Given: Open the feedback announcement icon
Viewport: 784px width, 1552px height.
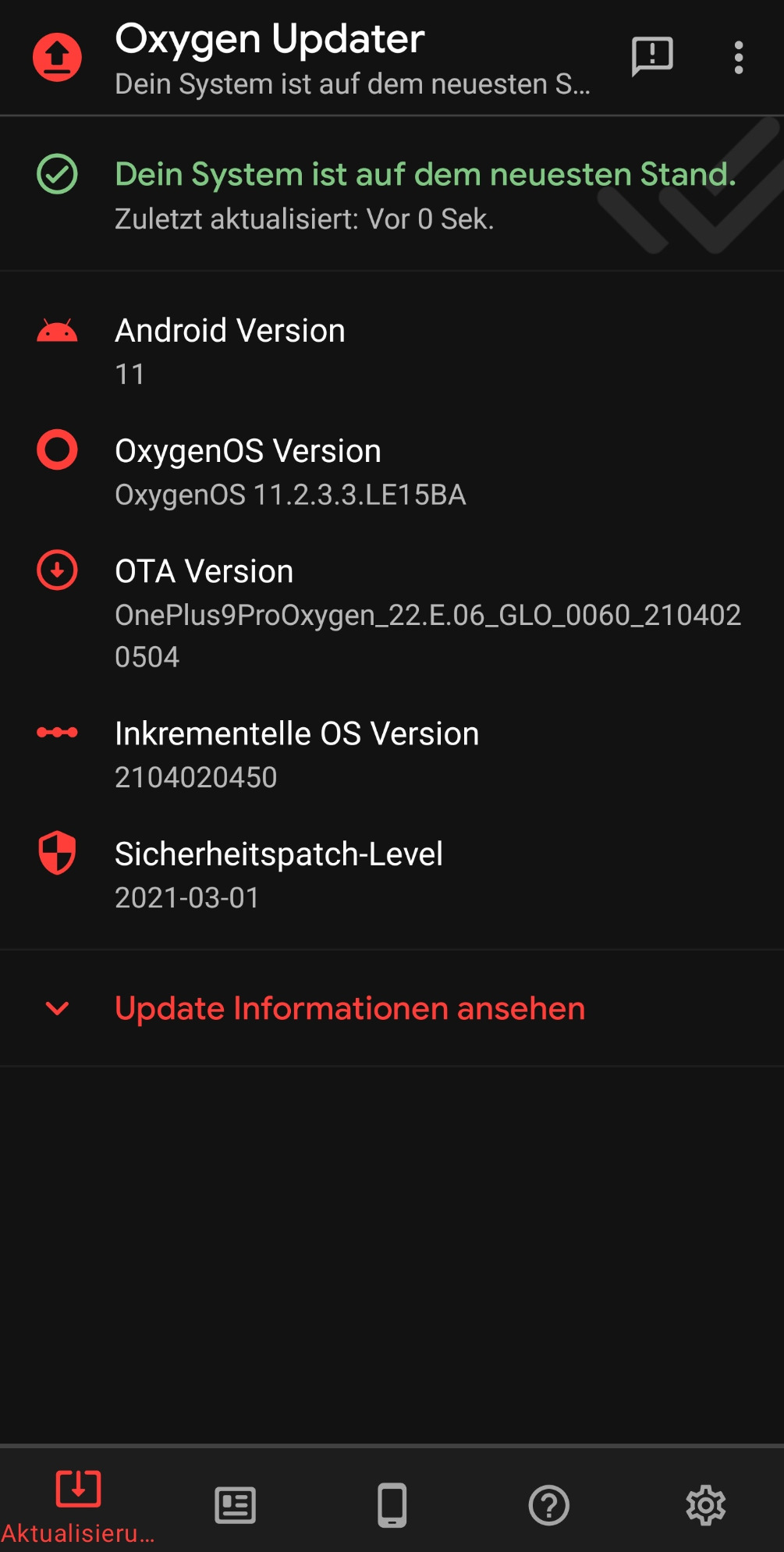Looking at the screenshot, I should [651, 56].
